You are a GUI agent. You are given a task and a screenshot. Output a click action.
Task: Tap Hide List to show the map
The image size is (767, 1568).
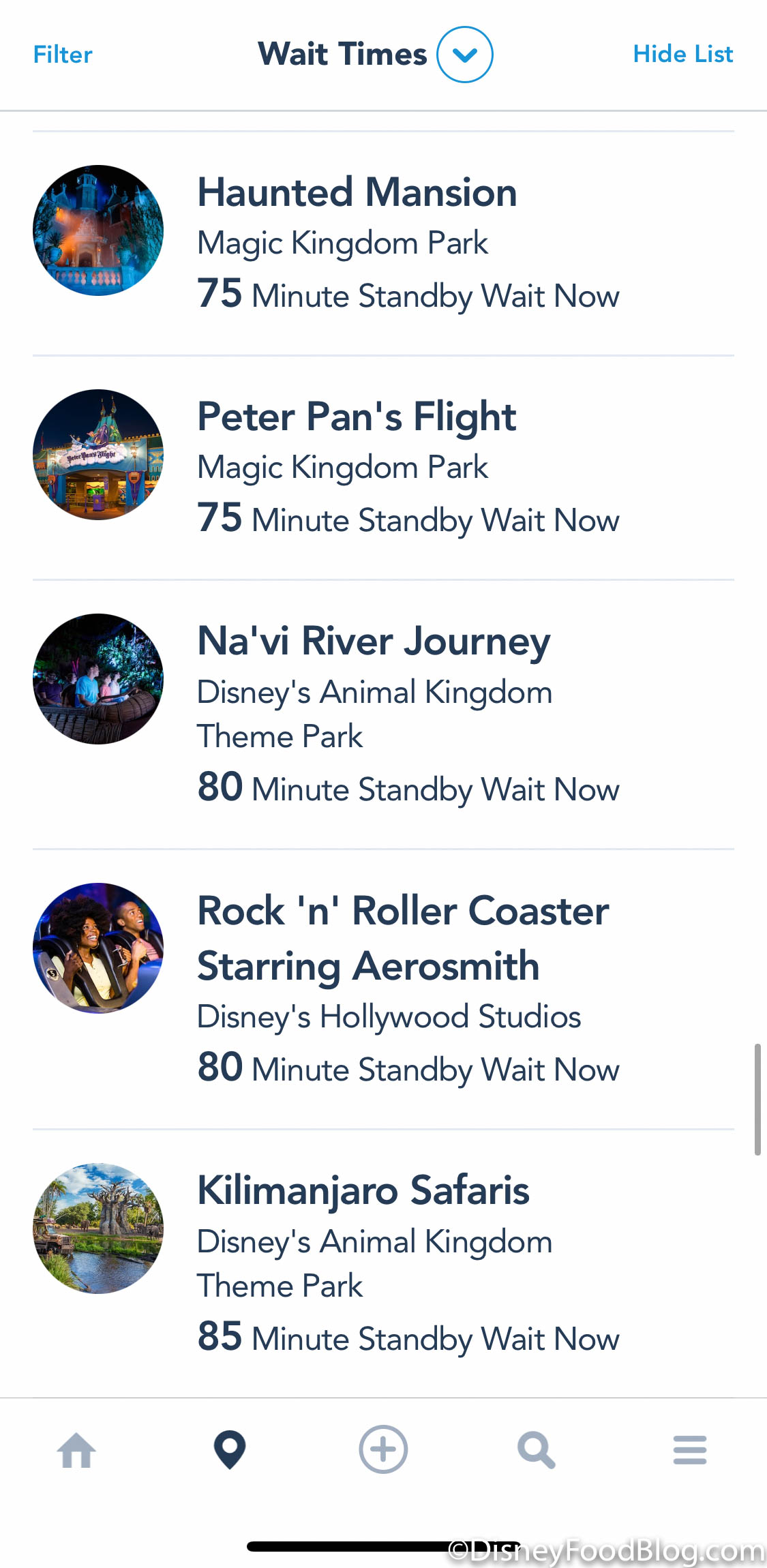pyautogui.click(x=682, y=55)
